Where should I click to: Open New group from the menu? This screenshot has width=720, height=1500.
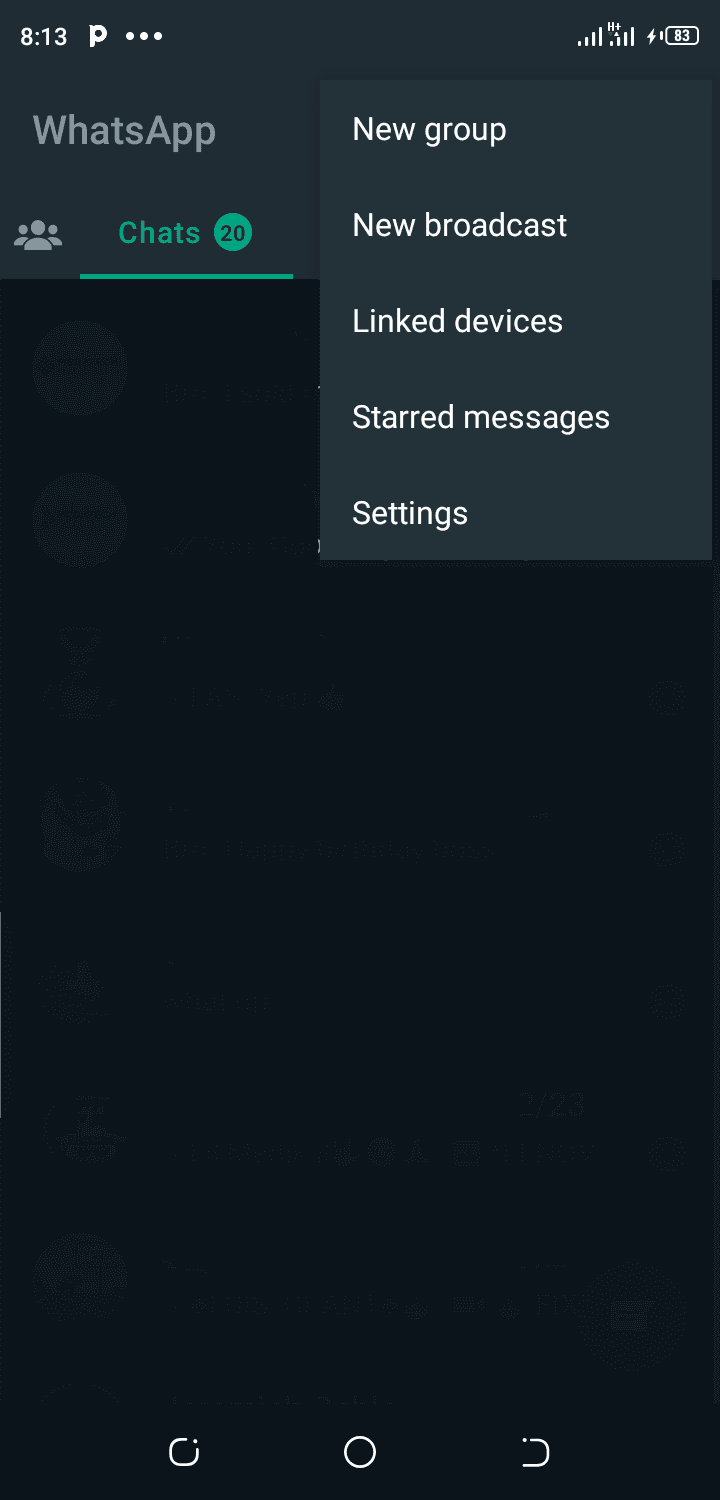click(x=429, y=128)
